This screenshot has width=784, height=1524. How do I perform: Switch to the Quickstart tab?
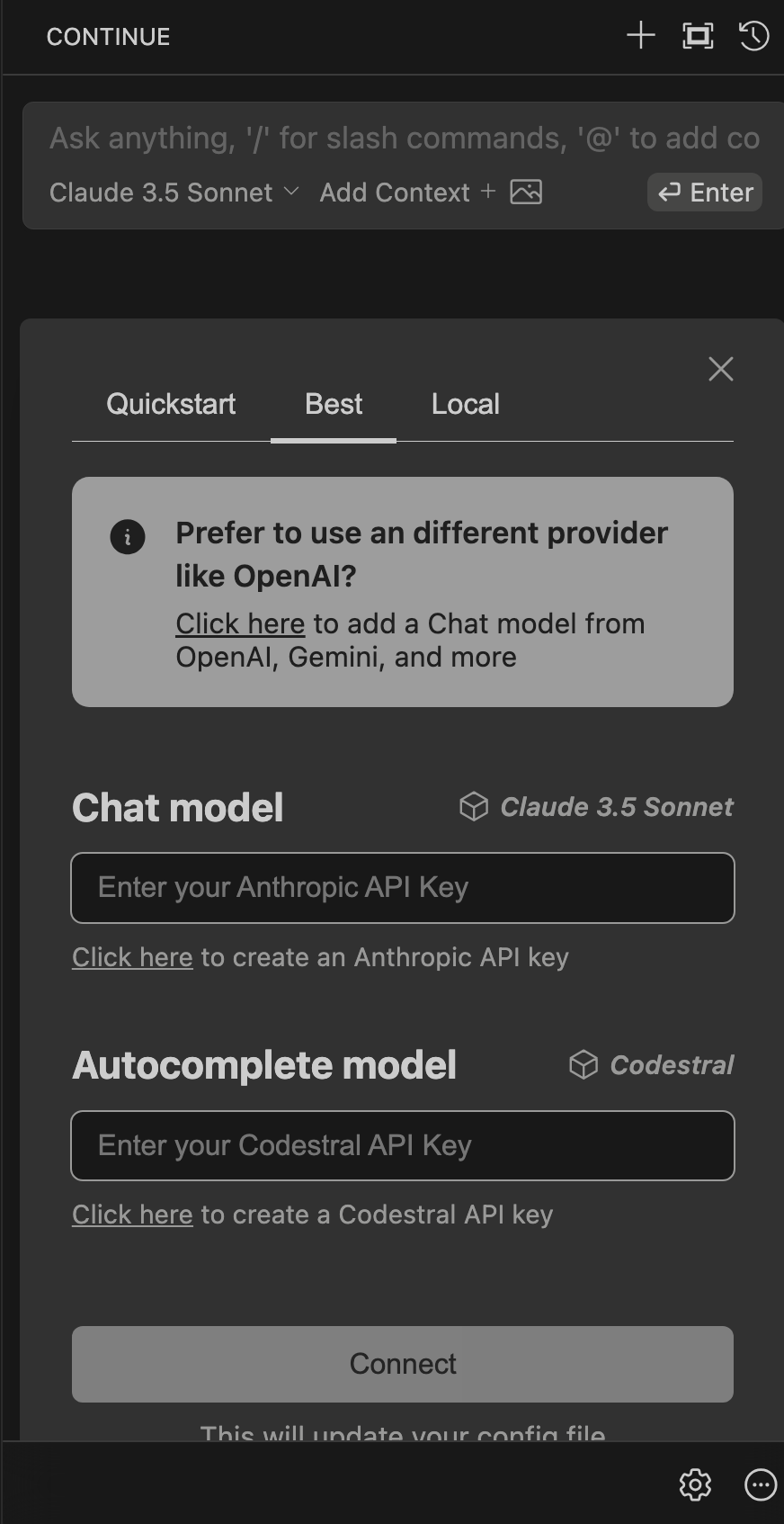tap(171, 405)
